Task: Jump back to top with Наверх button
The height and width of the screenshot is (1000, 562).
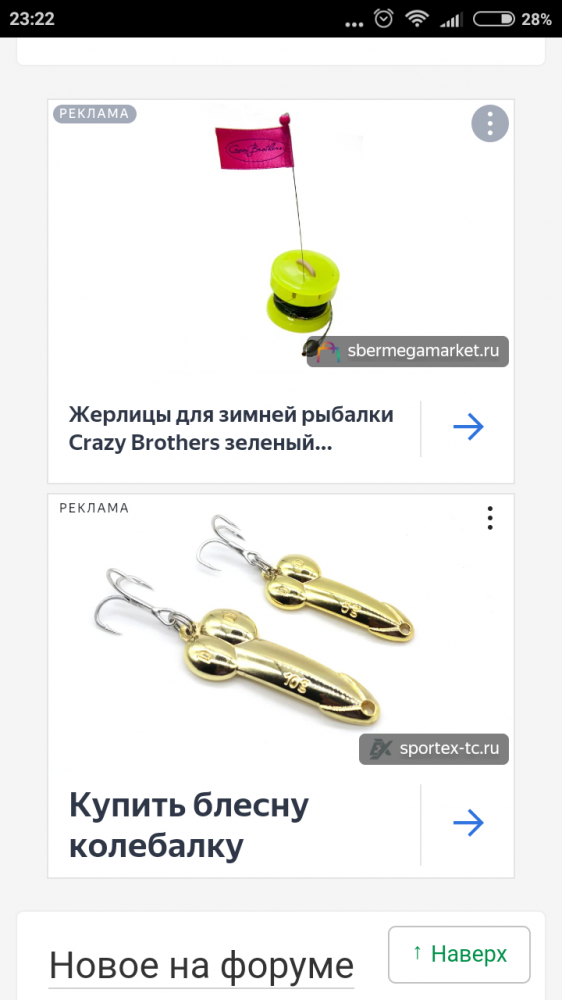Action: coord(459,954)
